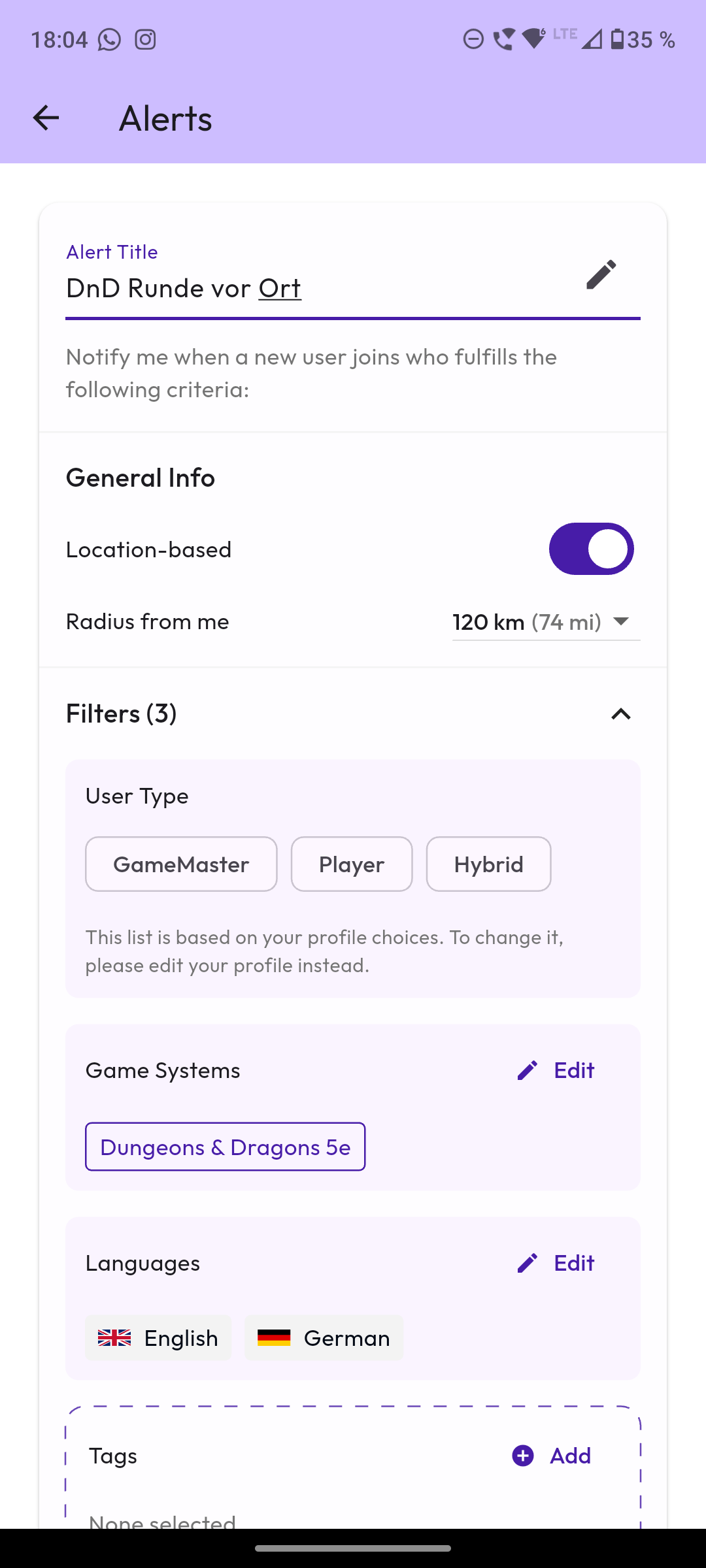Go back from the Alerts screen
Image resolution: width=706 pixels, height=1568 pixels.
coord(46,118)
